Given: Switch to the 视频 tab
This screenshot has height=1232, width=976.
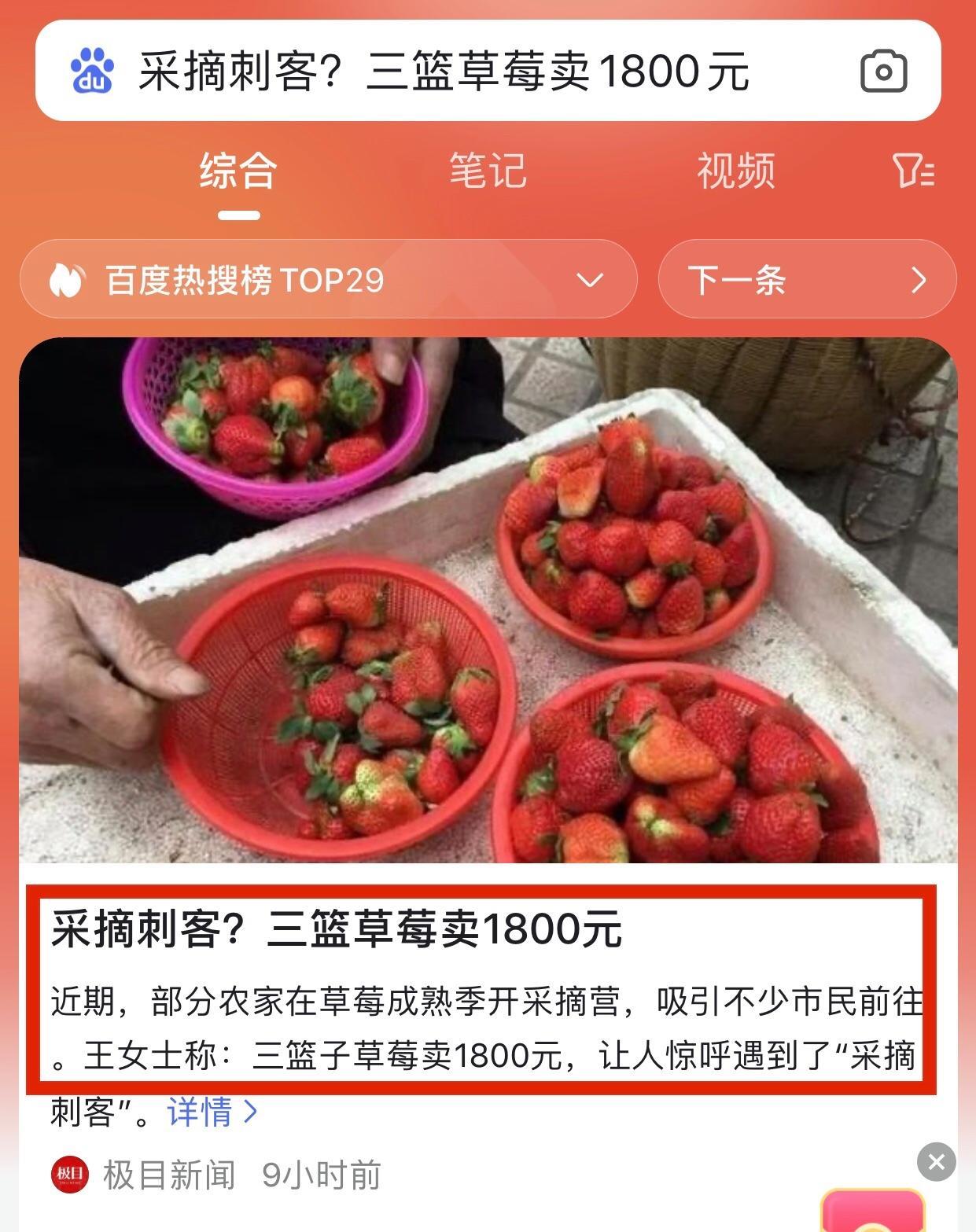Looking at the screenshot, I should (736, 171).
